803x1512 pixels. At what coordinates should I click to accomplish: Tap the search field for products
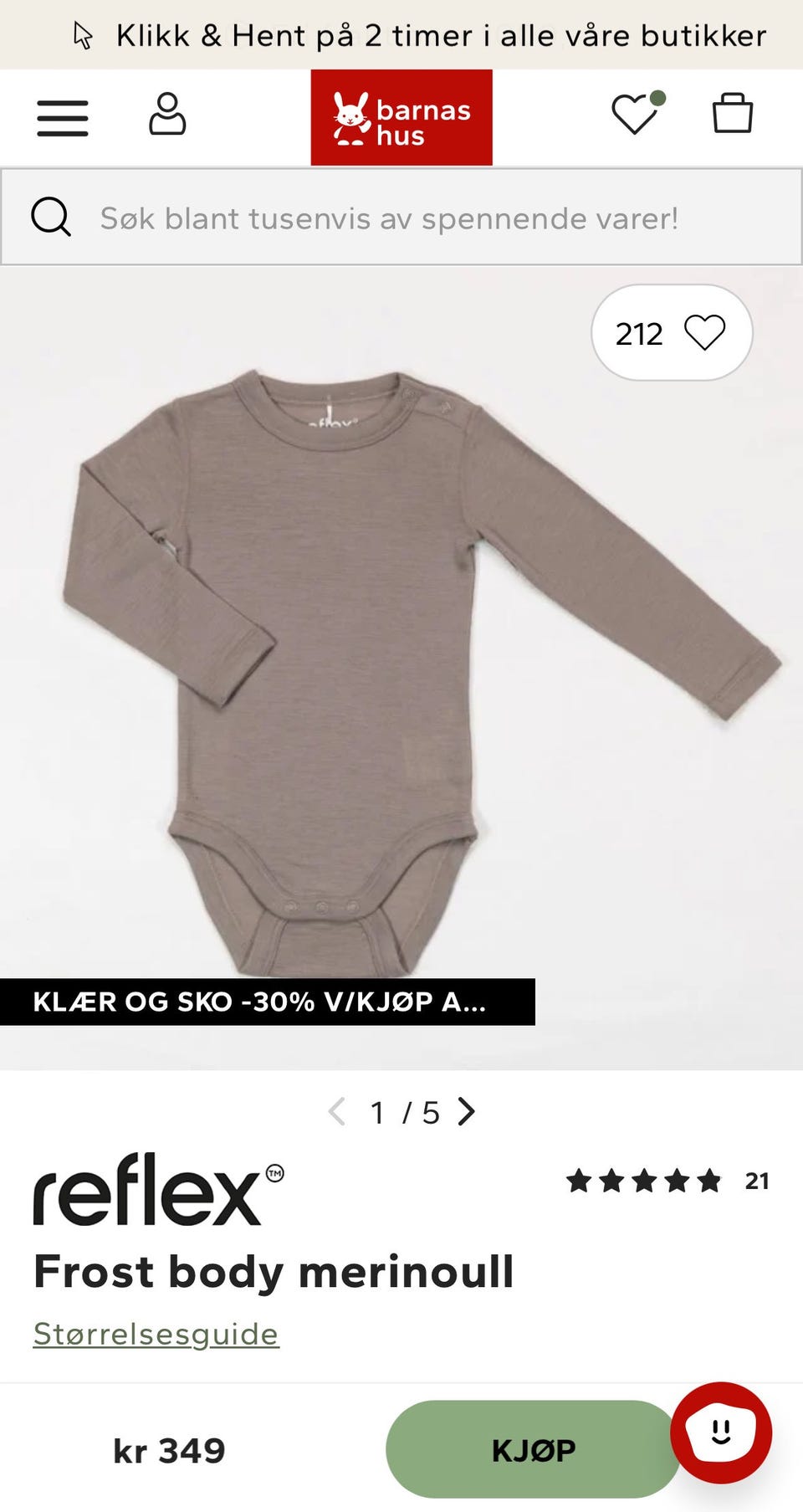401,218
